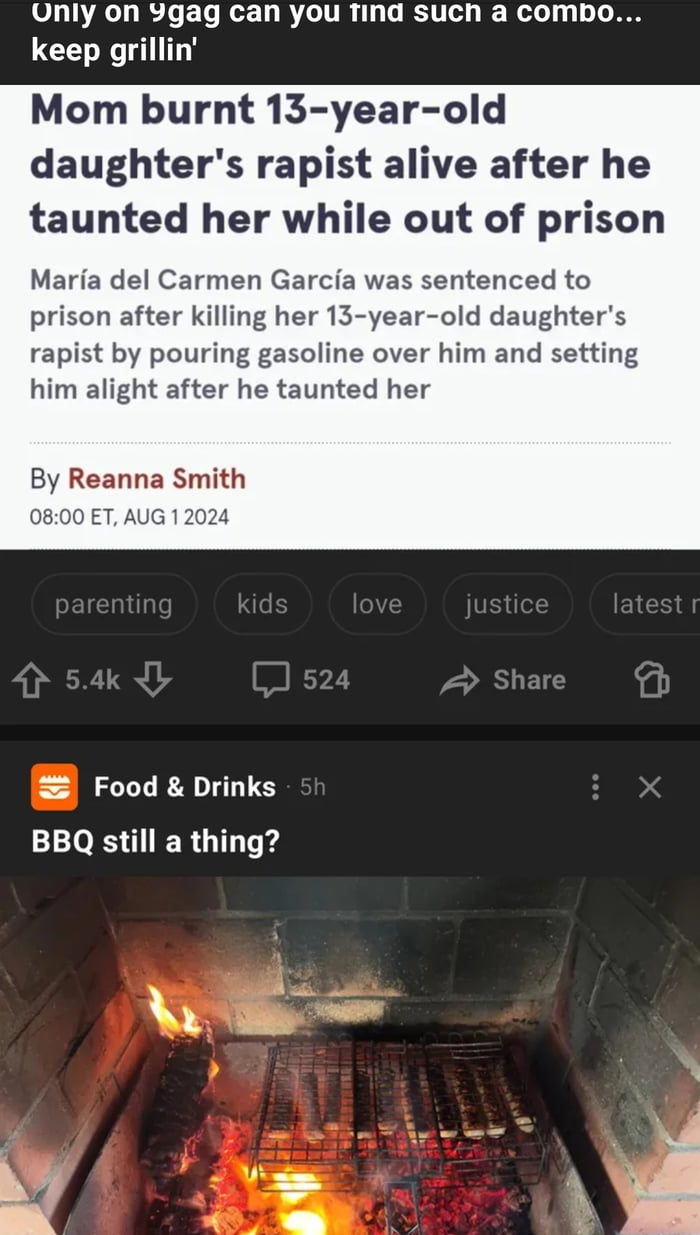This screenshot has width=700, height=1235.
Task: Downvote the post with 5.4k votes
Action: coord(152,680)
